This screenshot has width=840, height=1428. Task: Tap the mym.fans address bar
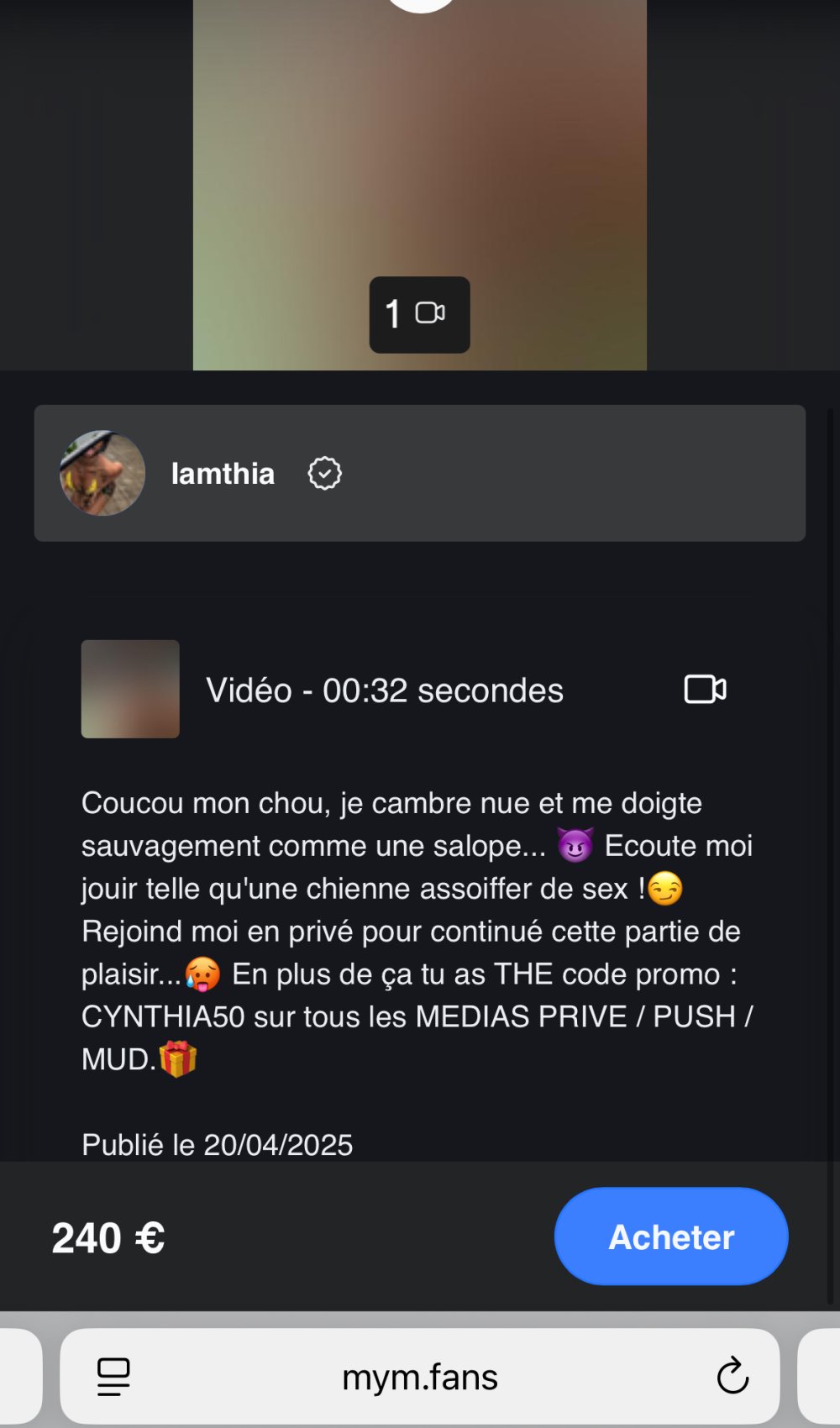(x=420, y=1377)
